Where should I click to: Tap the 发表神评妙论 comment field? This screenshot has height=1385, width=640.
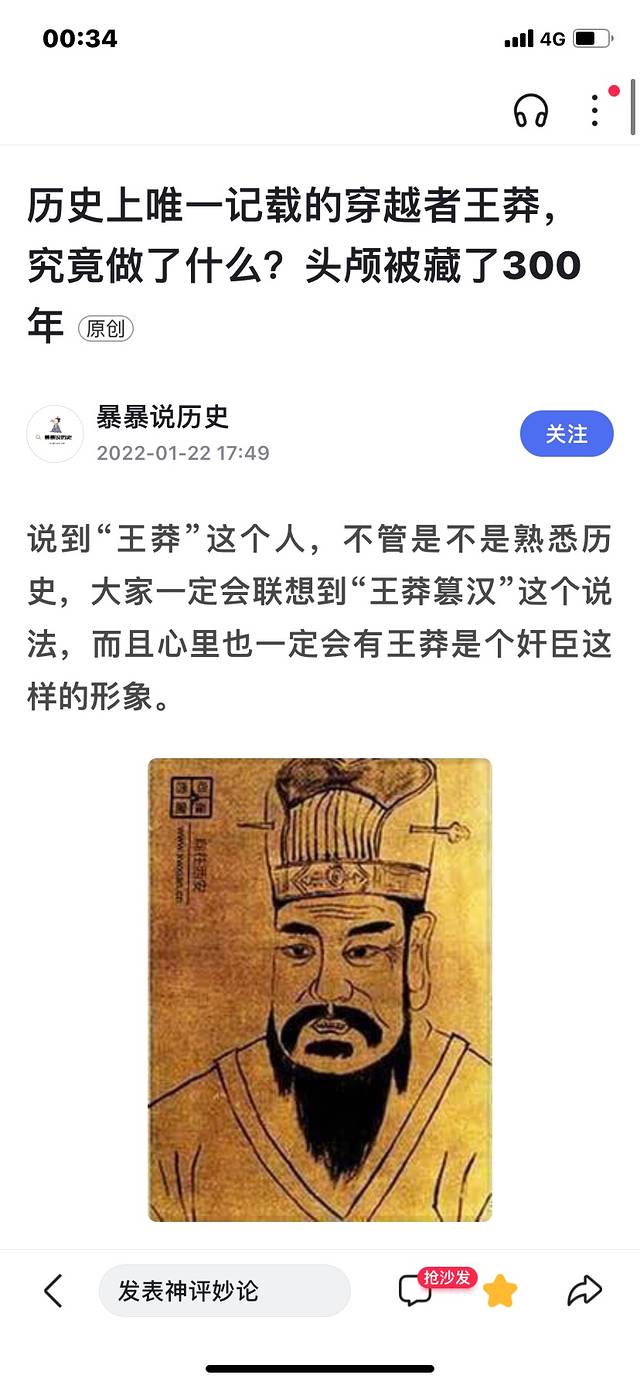(224, 1291)
